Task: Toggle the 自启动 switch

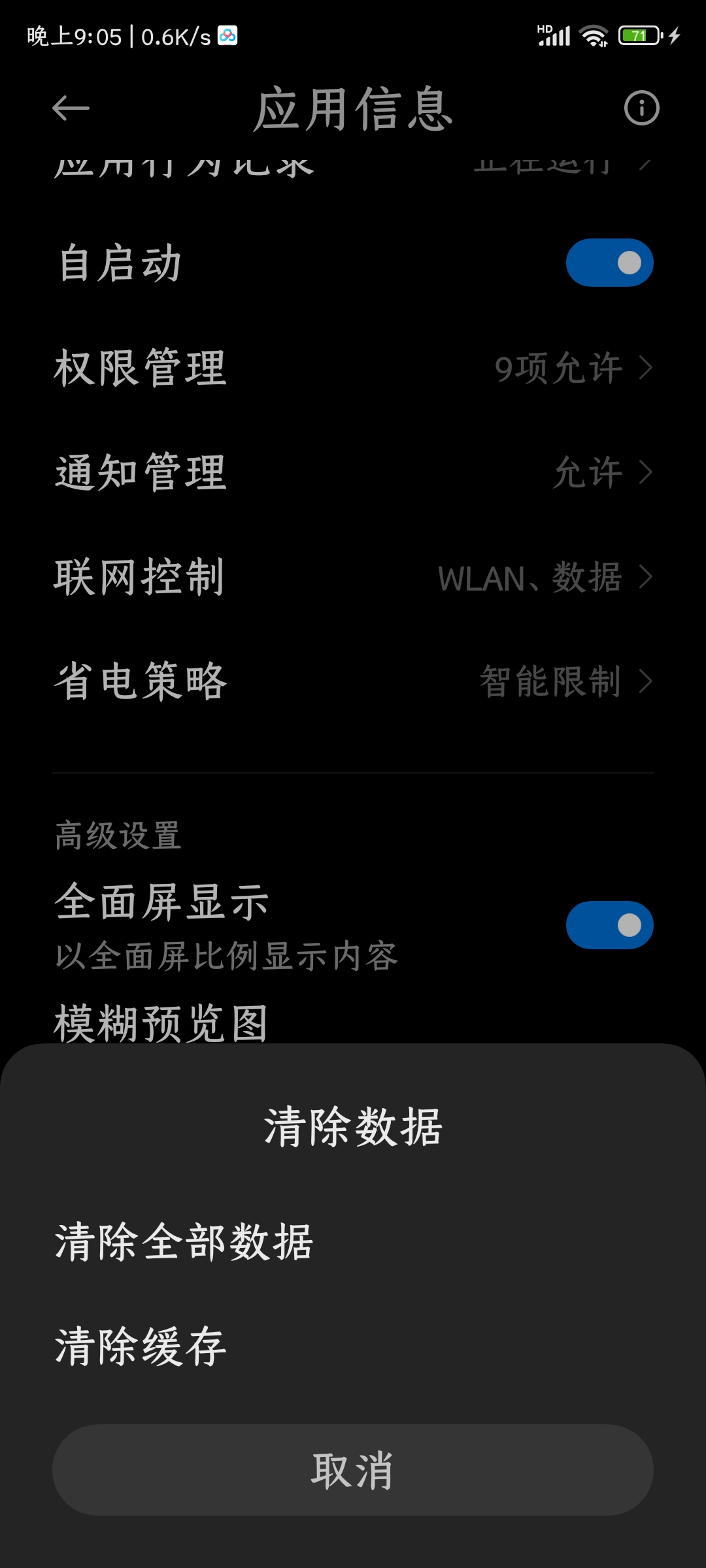Action: pos(609,263)
